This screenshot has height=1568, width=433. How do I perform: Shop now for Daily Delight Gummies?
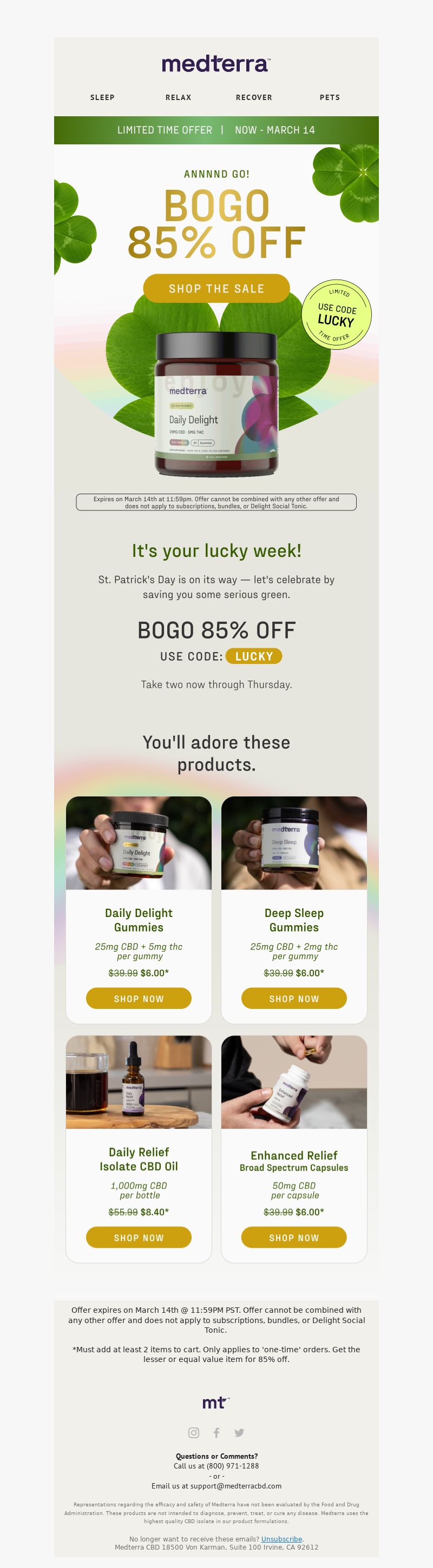[139, 998]
